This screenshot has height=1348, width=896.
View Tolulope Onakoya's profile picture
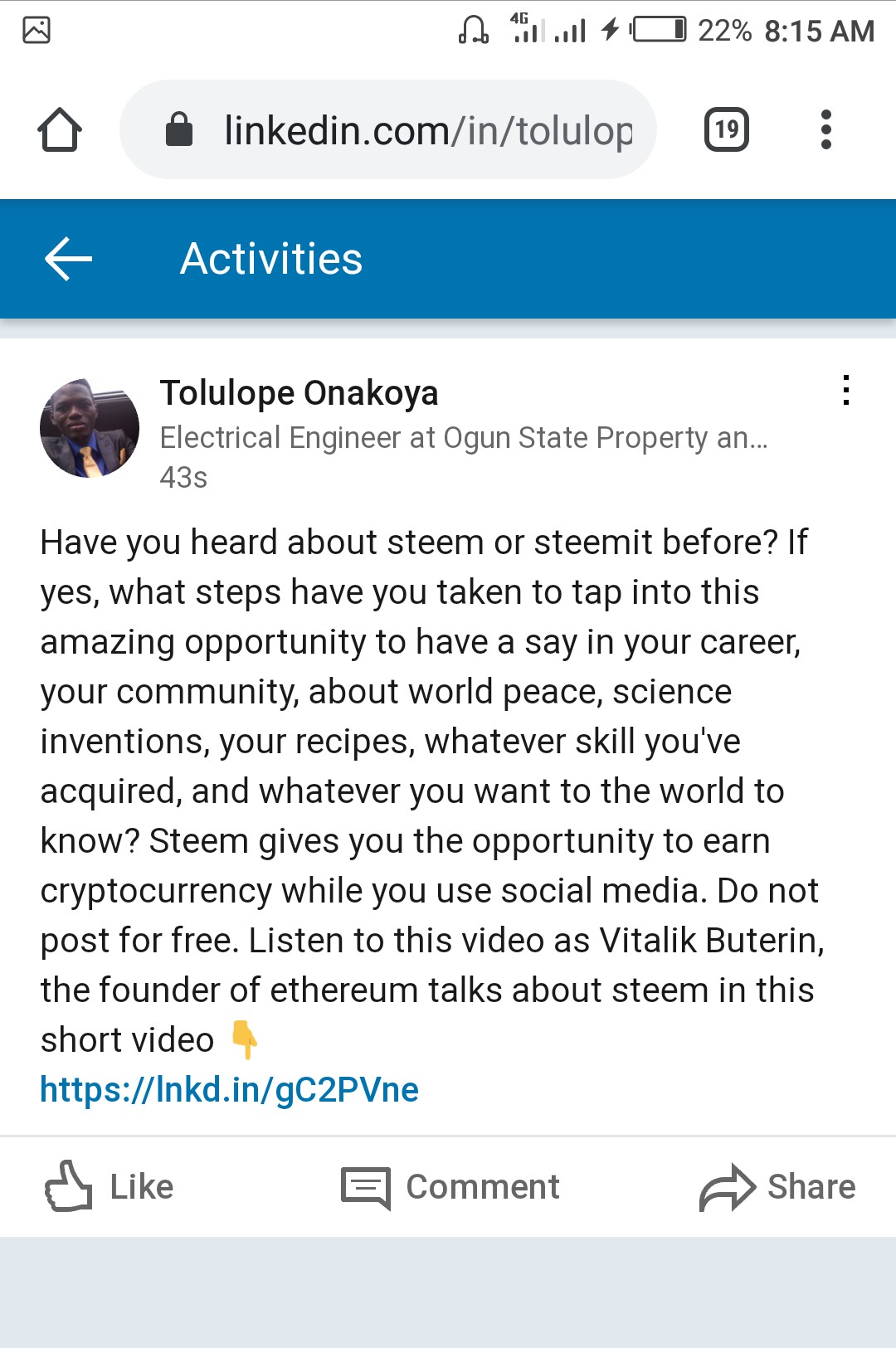pos(90,428)
